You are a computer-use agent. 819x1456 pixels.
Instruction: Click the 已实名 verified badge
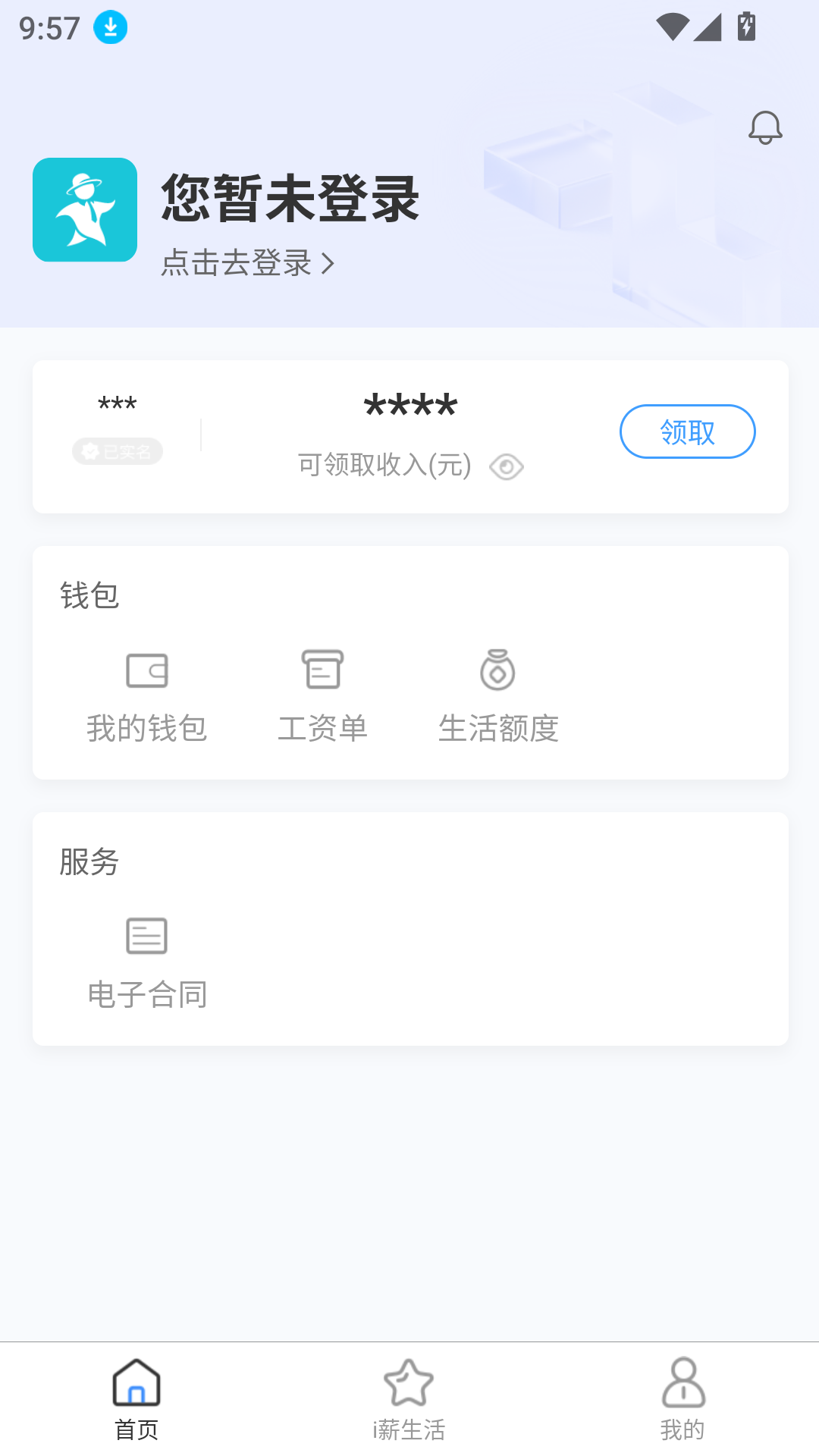tap(118, 450)
